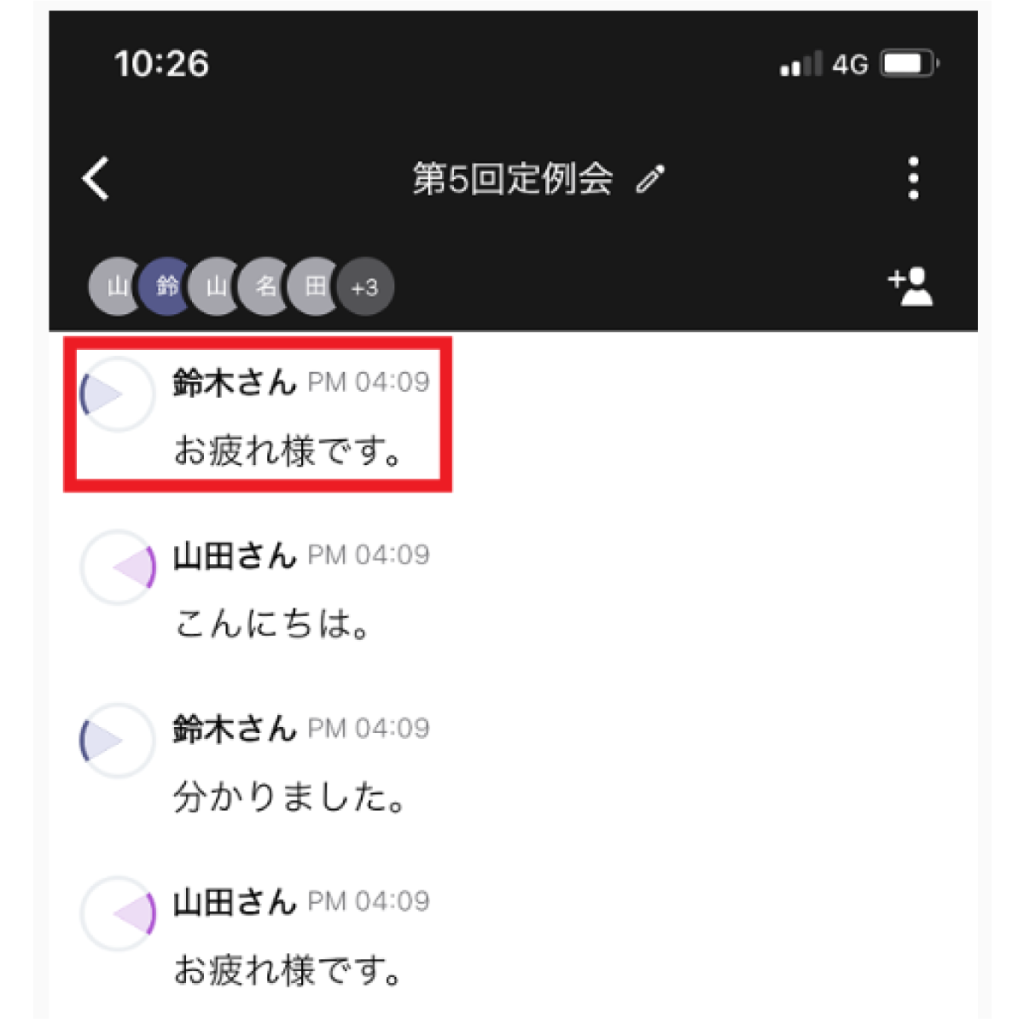Play 鈴木さん's "分かりました。" audio
1024x1024 pixels.
(x=116, y=741)
